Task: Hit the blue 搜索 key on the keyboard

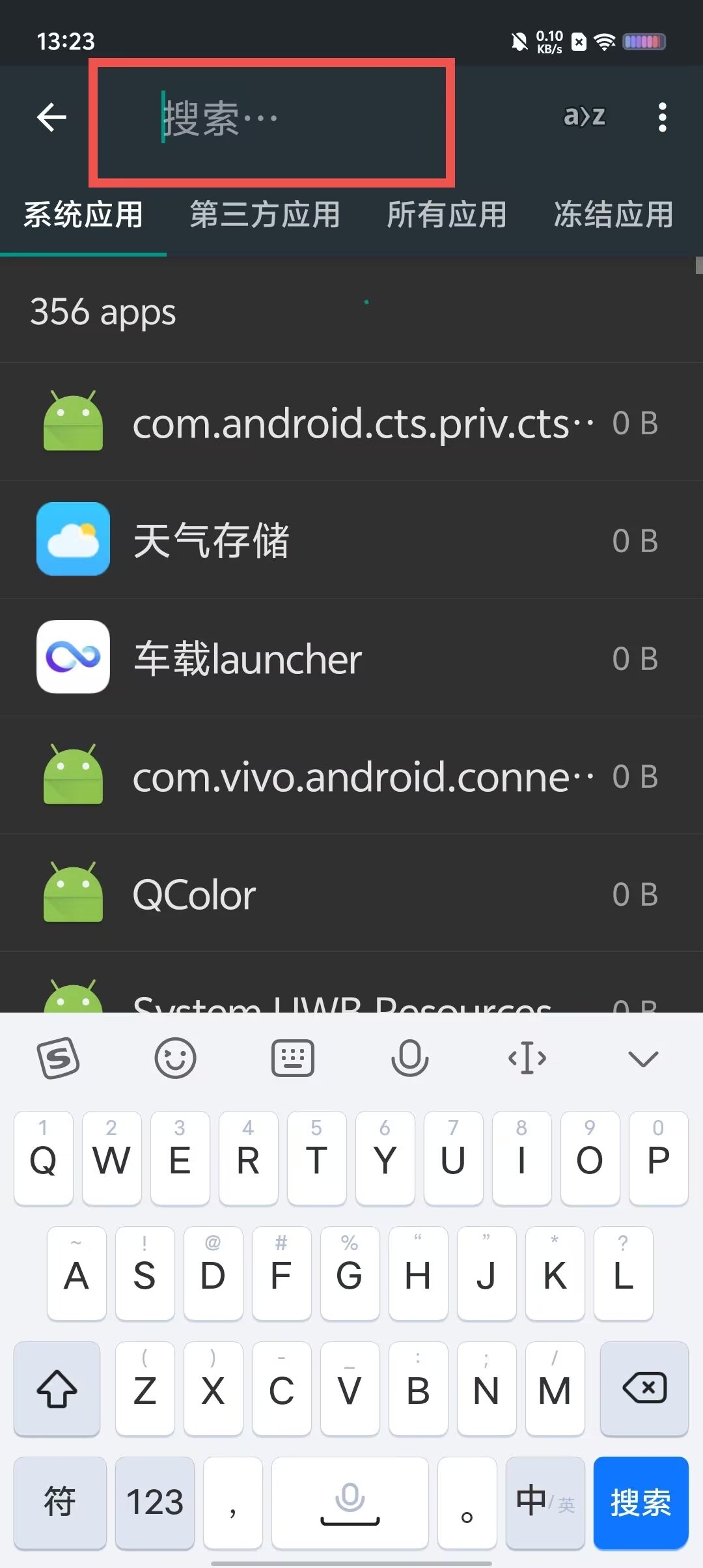Action: pos(641,1502)
